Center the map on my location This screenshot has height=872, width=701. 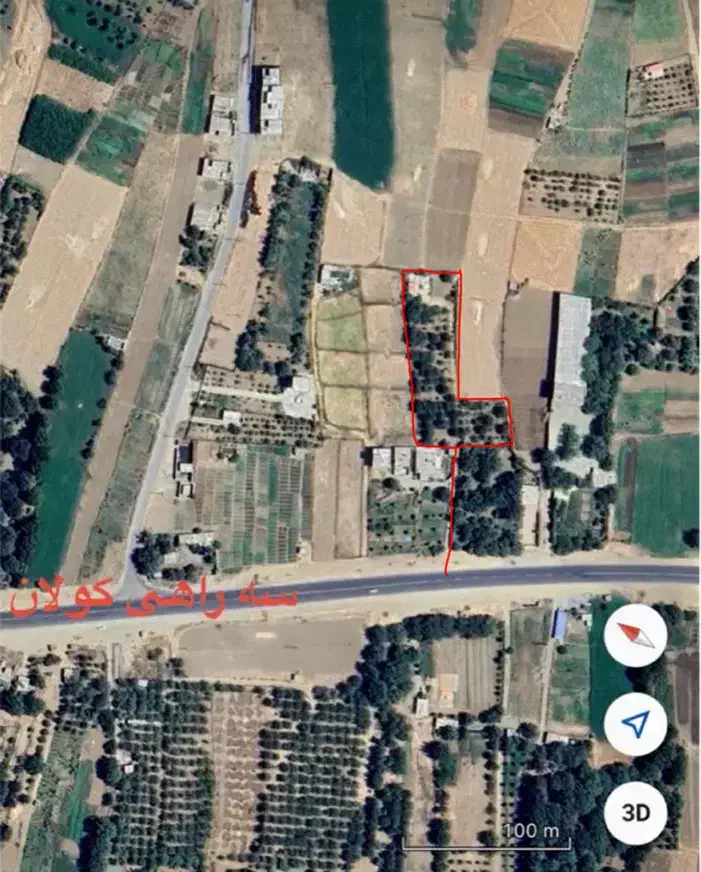click(x=637, y=725)
